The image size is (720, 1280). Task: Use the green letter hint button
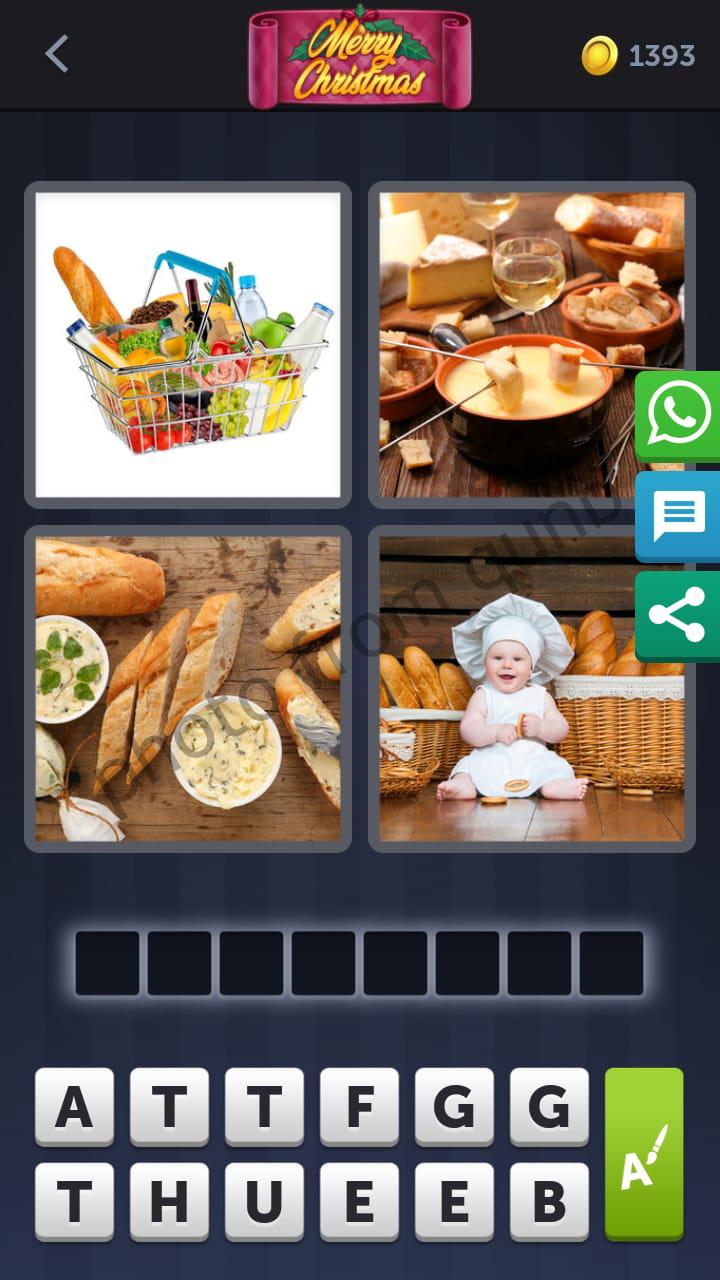click(x=644, y=1154)
